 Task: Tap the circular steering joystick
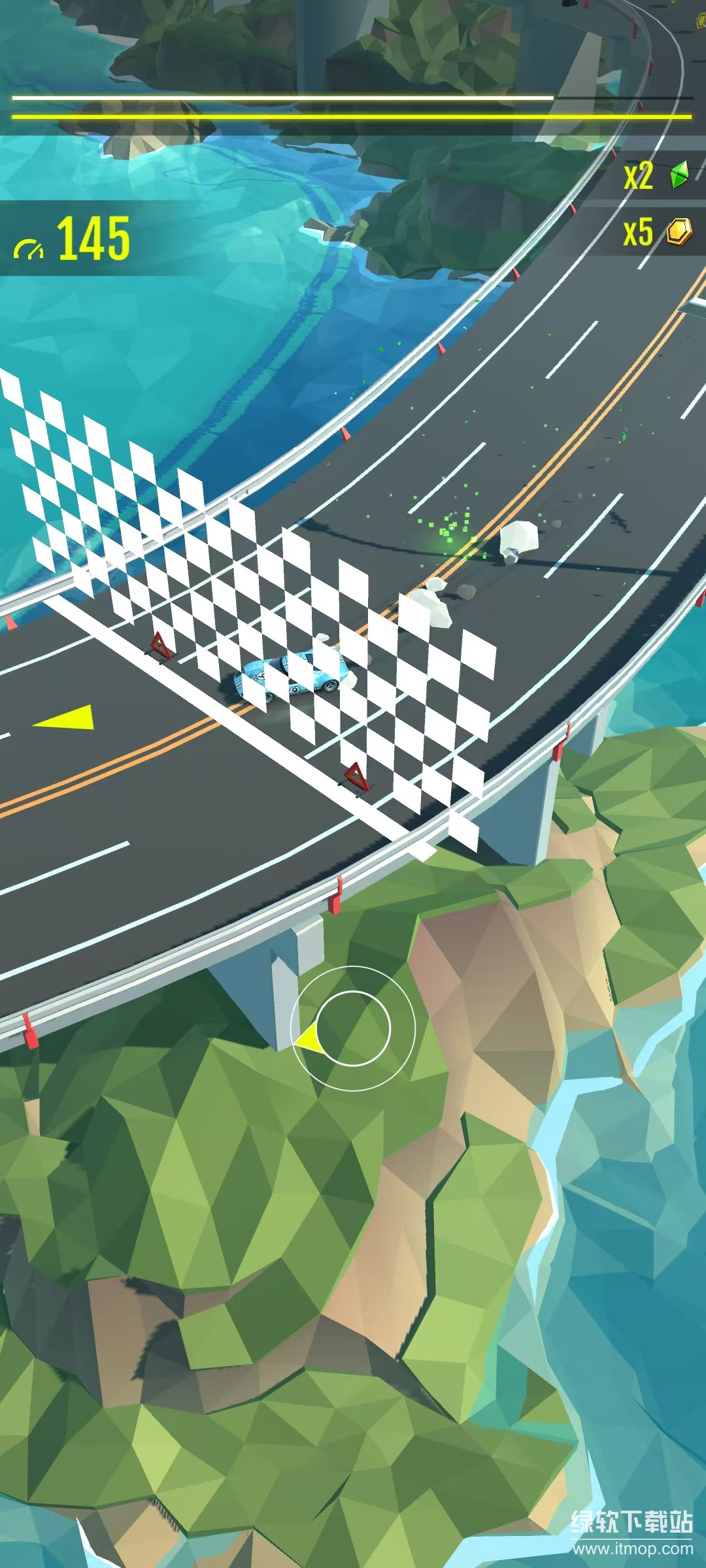click(352, 1028)
